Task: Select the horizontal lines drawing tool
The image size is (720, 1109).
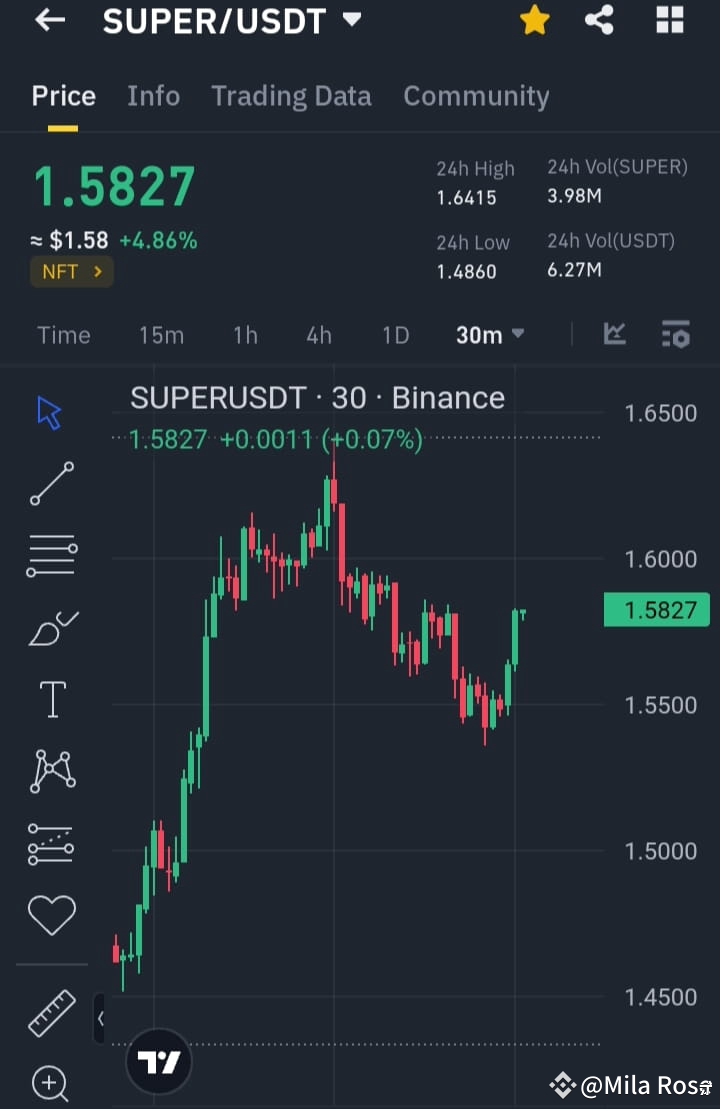Action: tap(52, 556)
